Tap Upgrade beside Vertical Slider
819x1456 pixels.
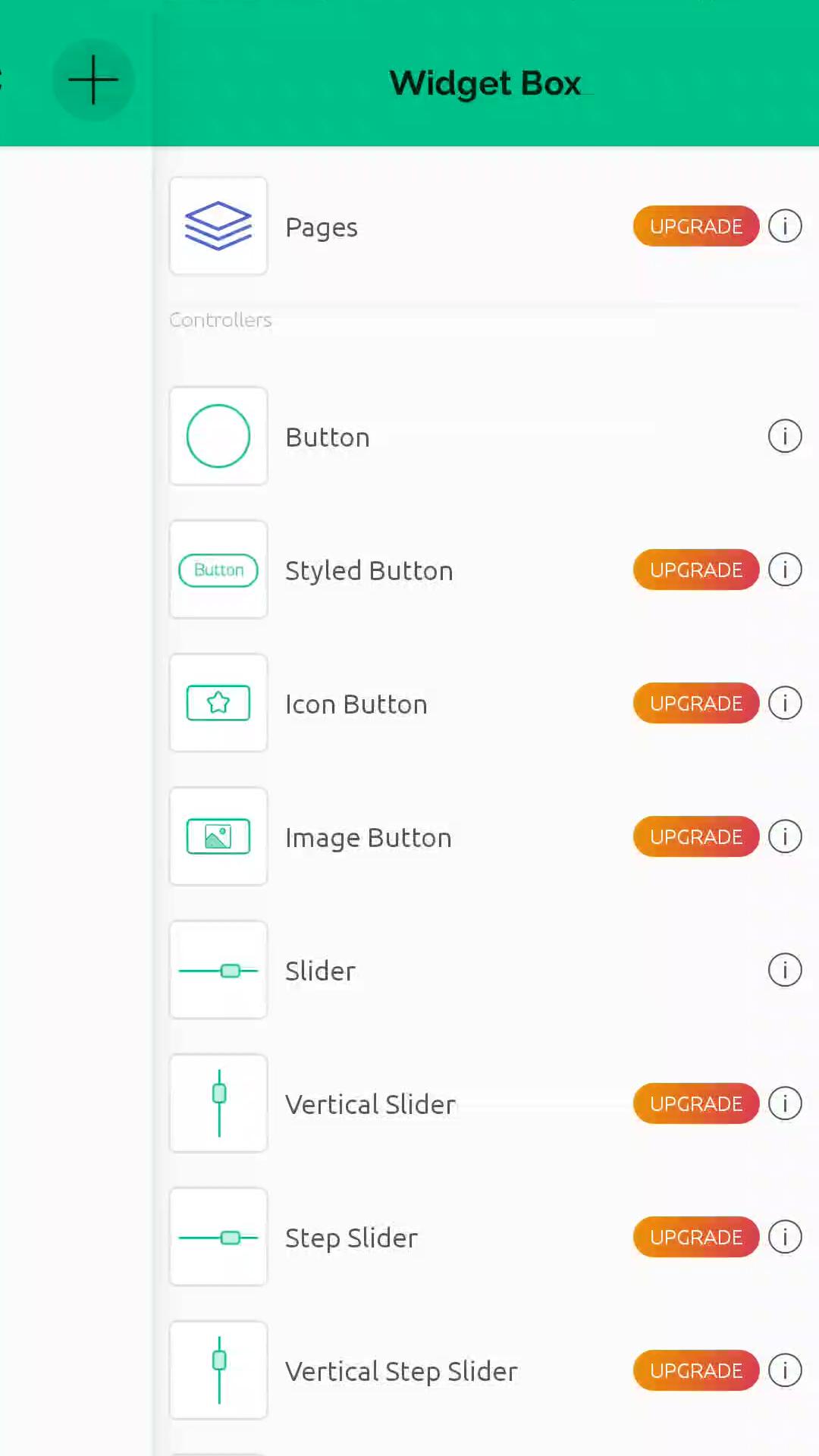695,1103
